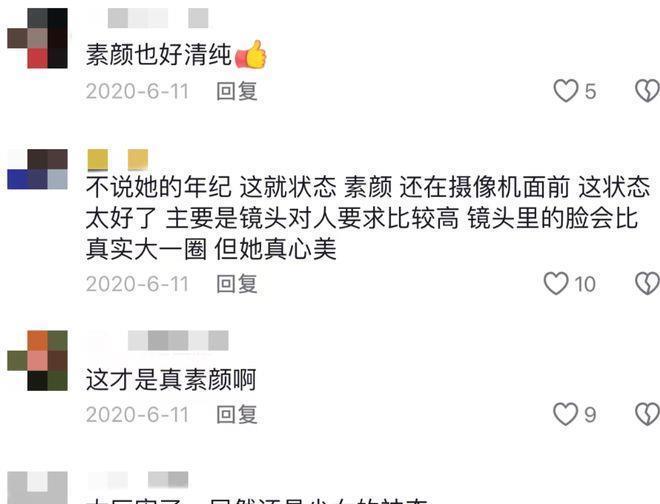Viewport: 660px width, 504px height.
Task: Open avatar of 这才是真素颜啊 commenter
Action: pos(37,360)
